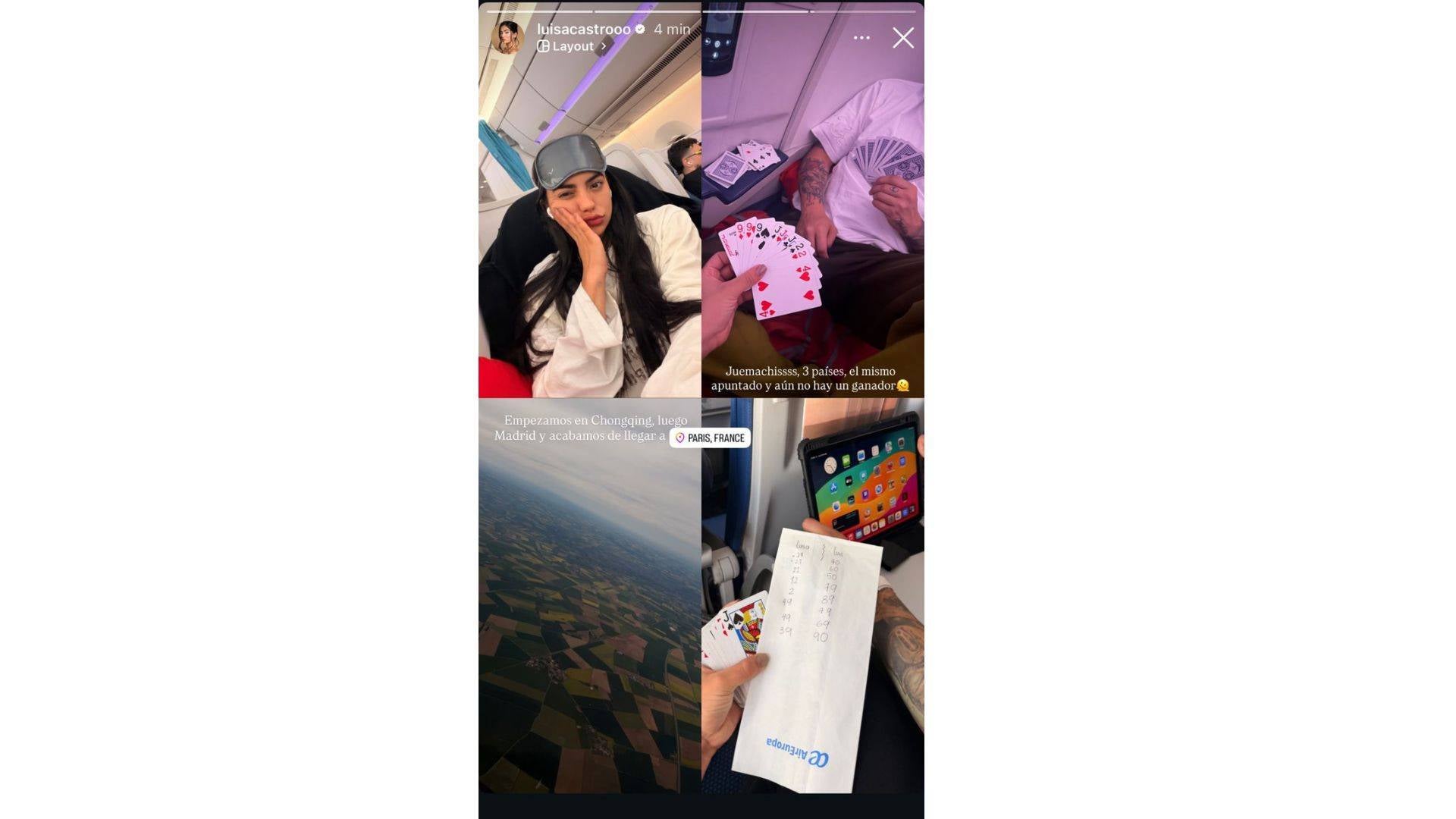Tap the luisacastrooo username
Image resolution: width=1456 pixels, height=819 pixels.
coord(583,29)
